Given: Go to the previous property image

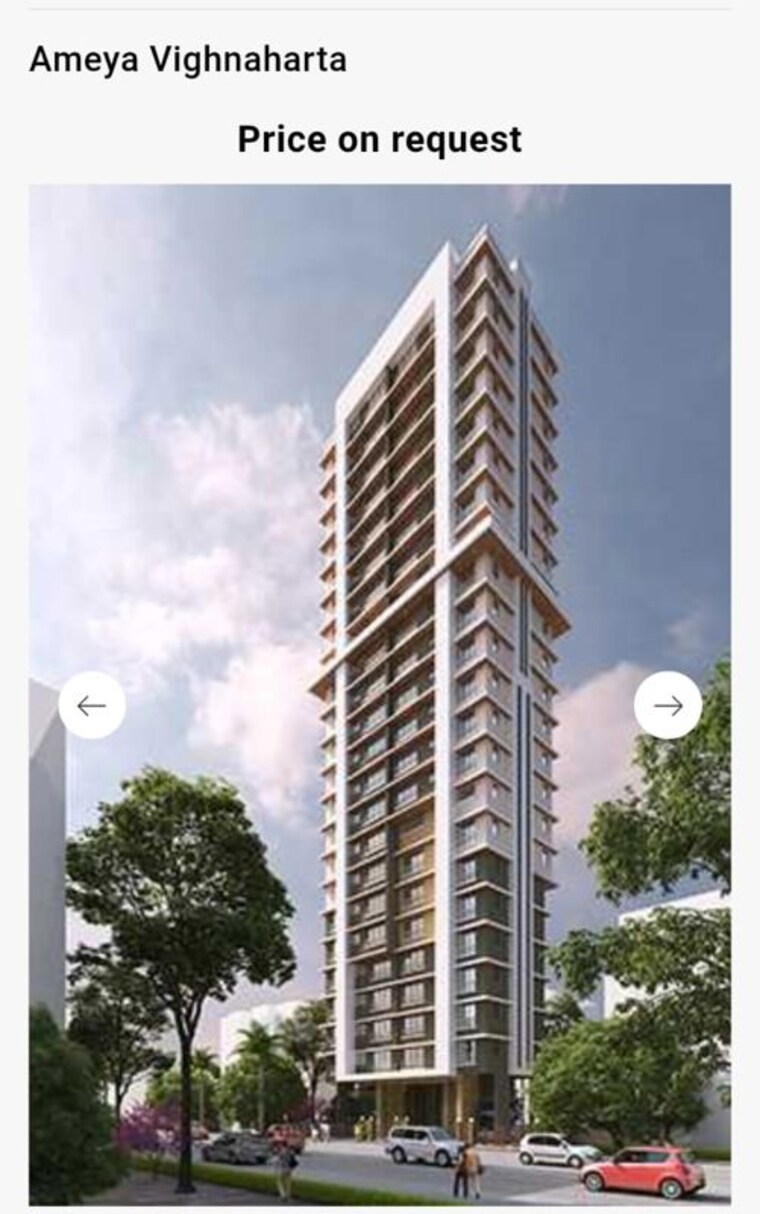Looking at the screenshot, I should pyautogui.click(x=92, y=705).
